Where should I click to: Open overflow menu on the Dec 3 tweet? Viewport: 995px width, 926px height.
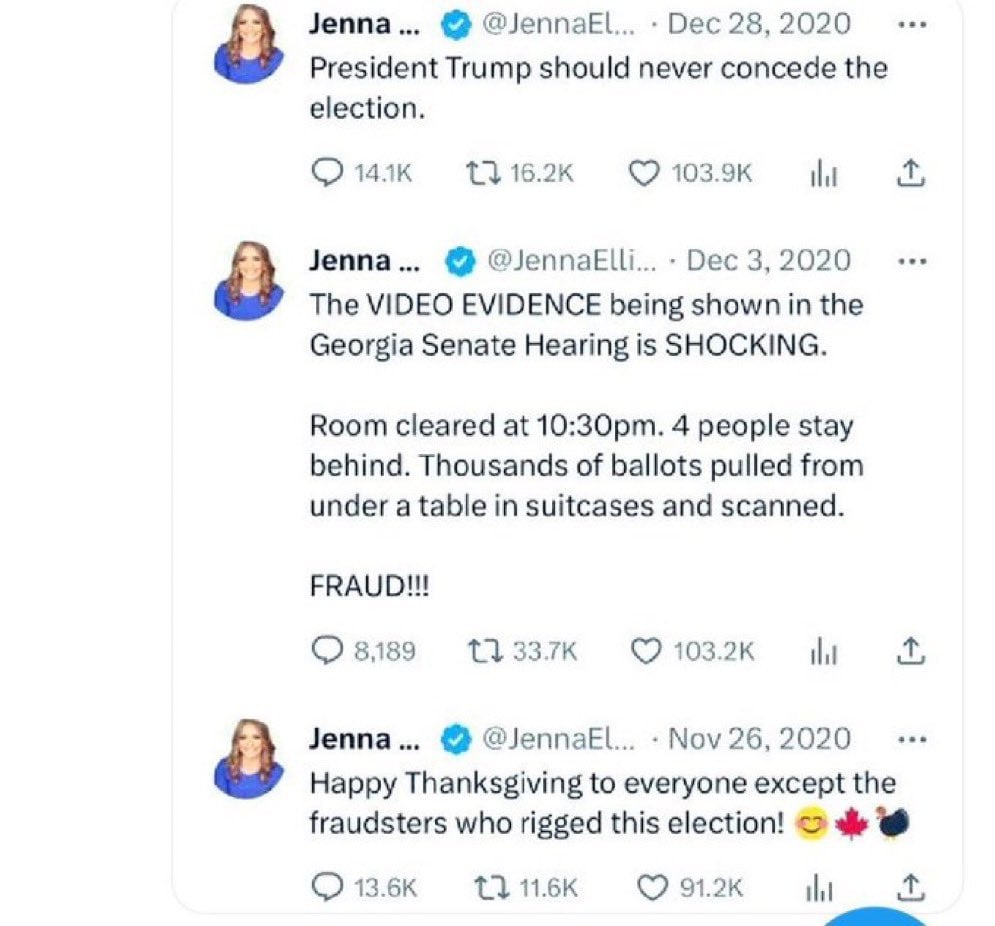(x=912, y=262)
